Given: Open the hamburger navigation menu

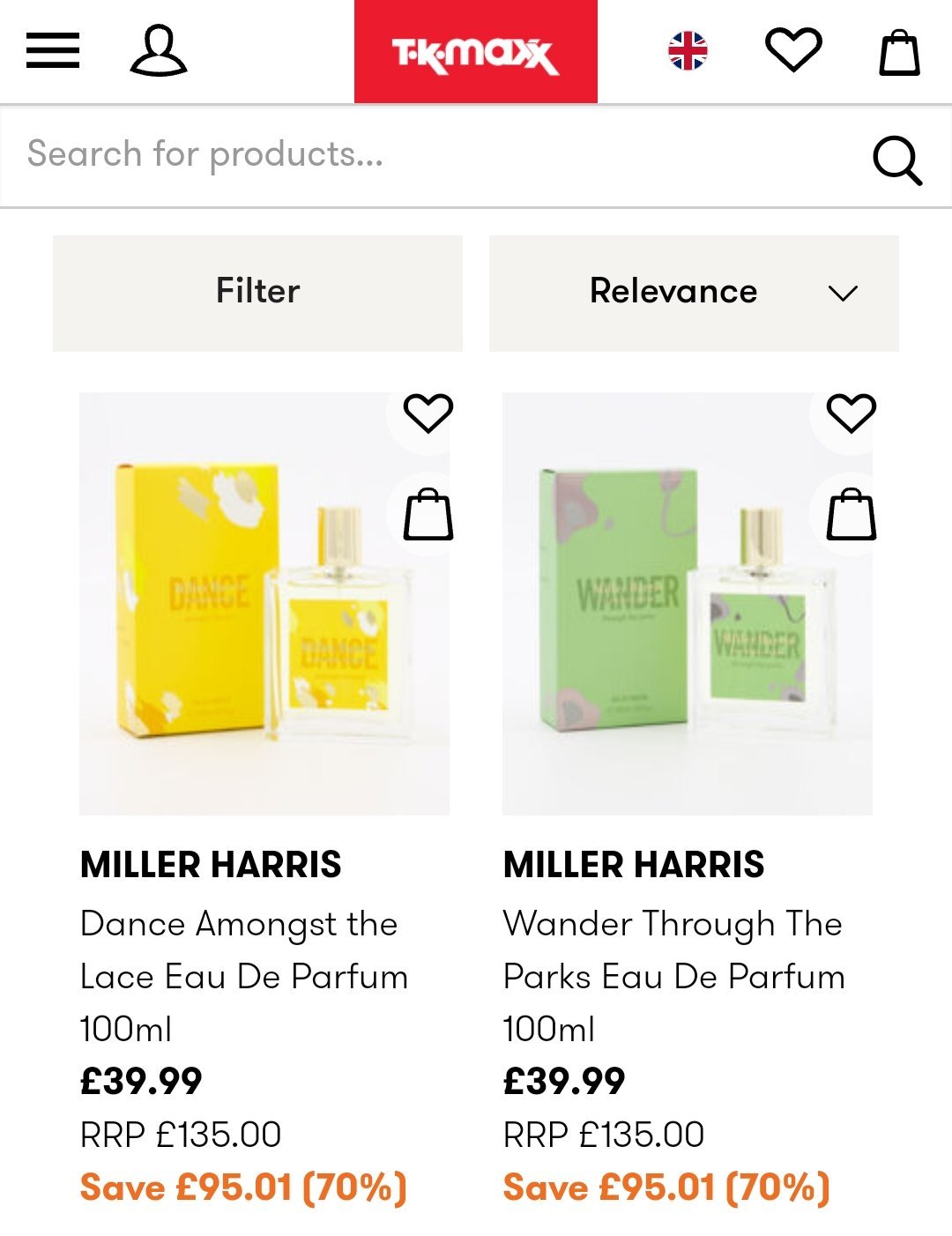Looking at the screenshot, I should (53, 51).
